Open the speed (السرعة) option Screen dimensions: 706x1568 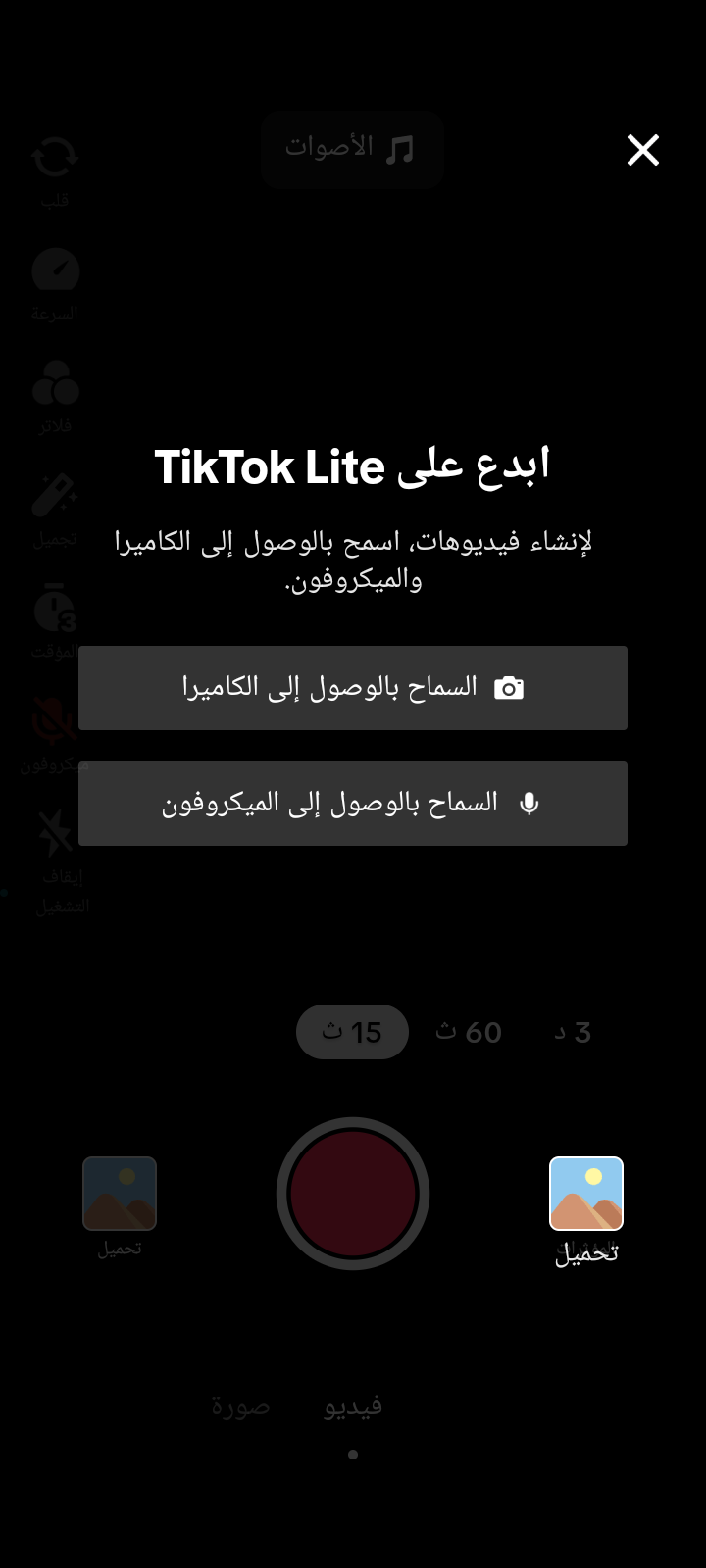coord(55,284)
